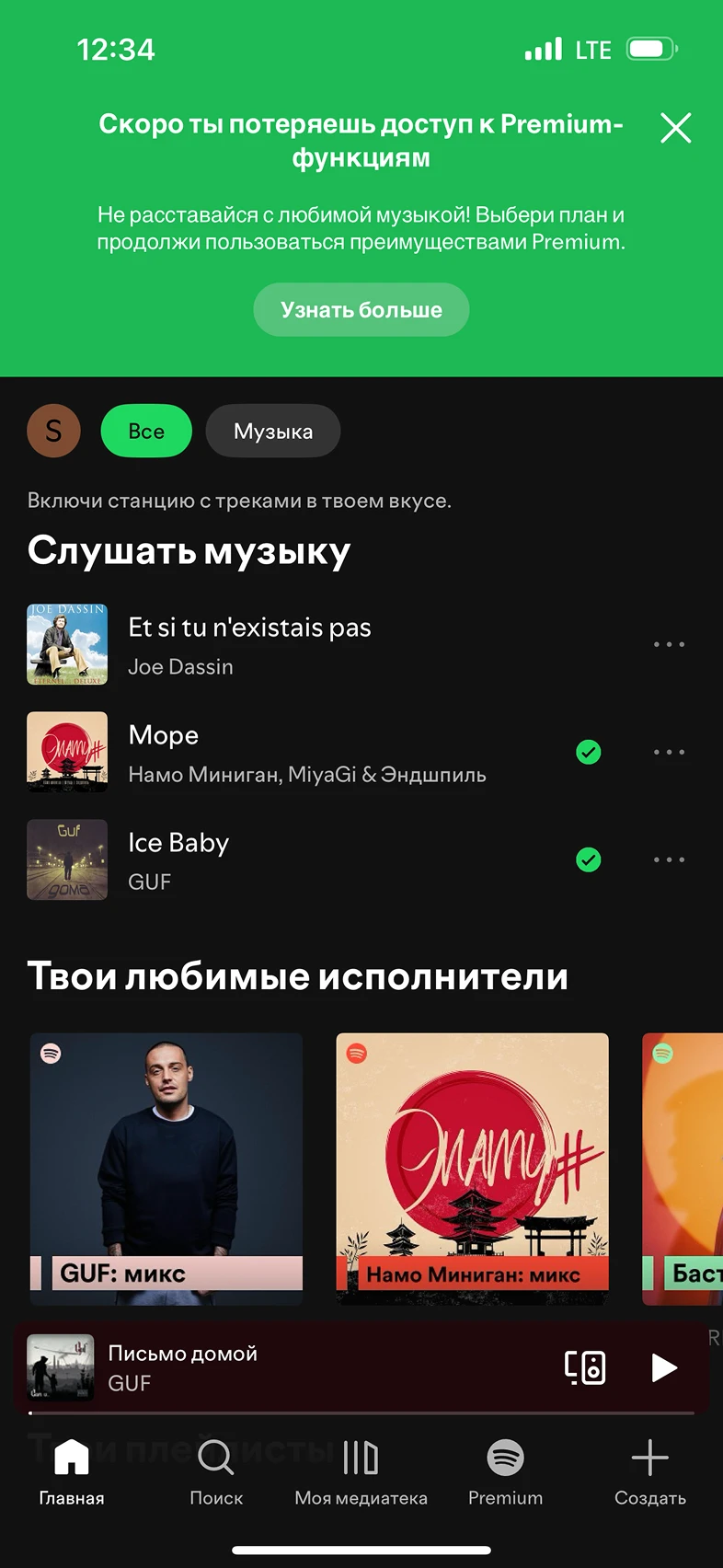
Task: Open the Намо Миниган: микс card
Action: tap(473, 1169)
